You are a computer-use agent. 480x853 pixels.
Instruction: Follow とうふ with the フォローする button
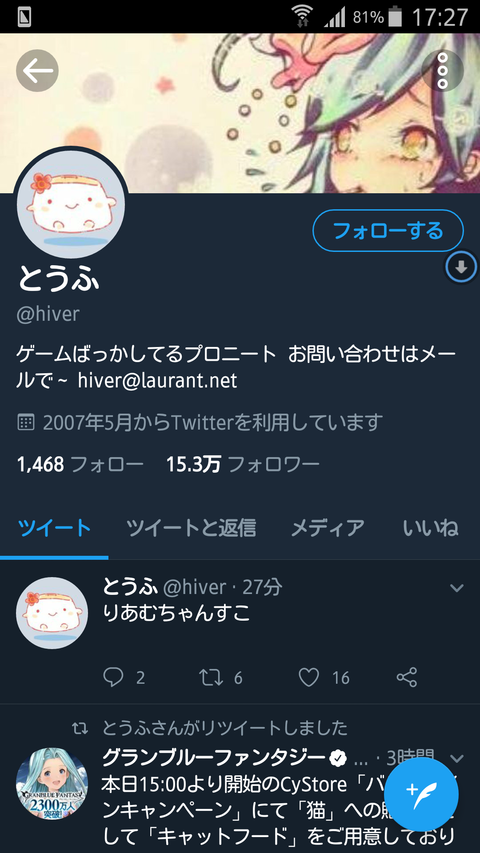tap(388, 231)
